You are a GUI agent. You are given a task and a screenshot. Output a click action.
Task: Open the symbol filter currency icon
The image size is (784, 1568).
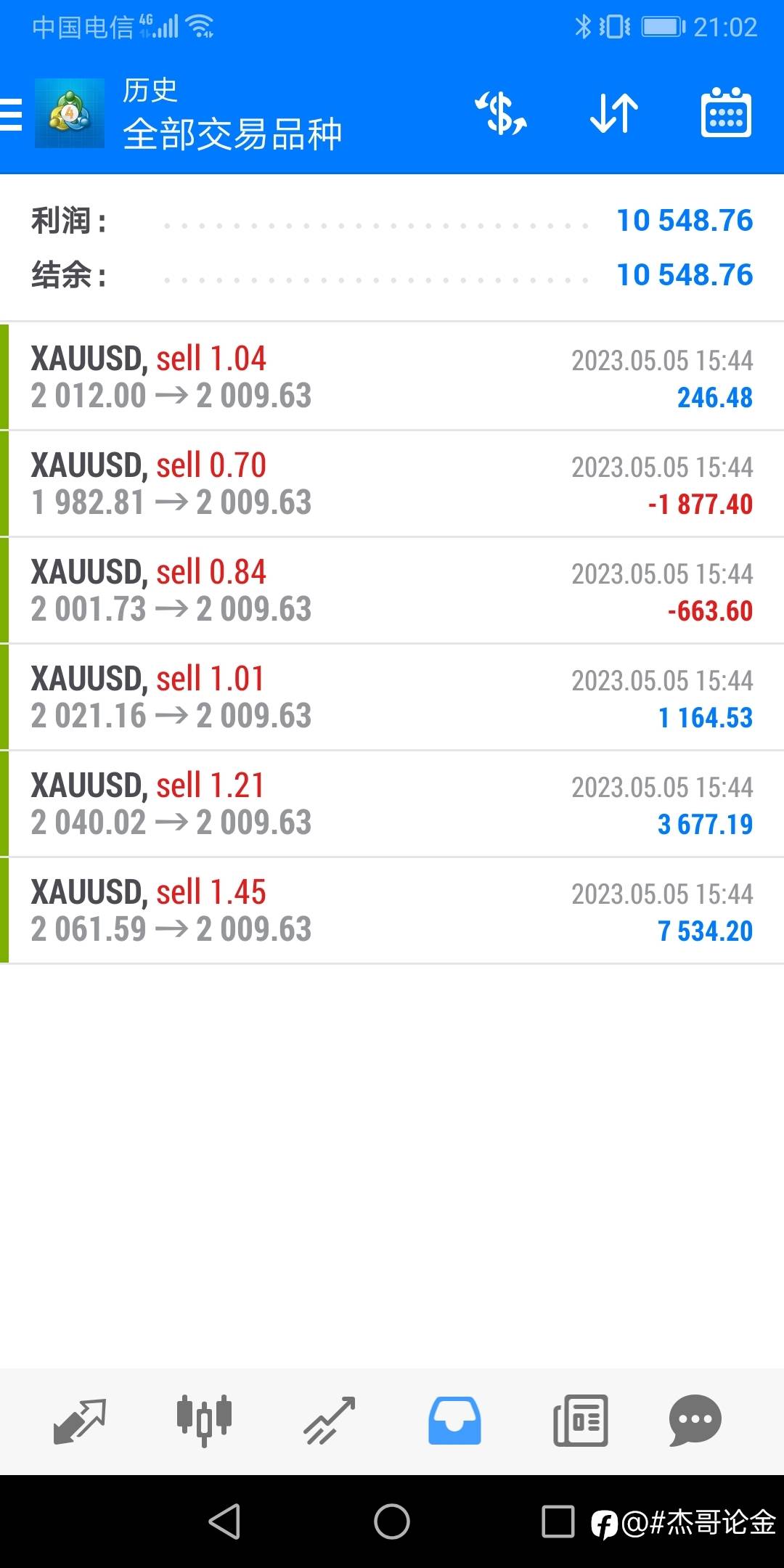[x=501, y=114]
